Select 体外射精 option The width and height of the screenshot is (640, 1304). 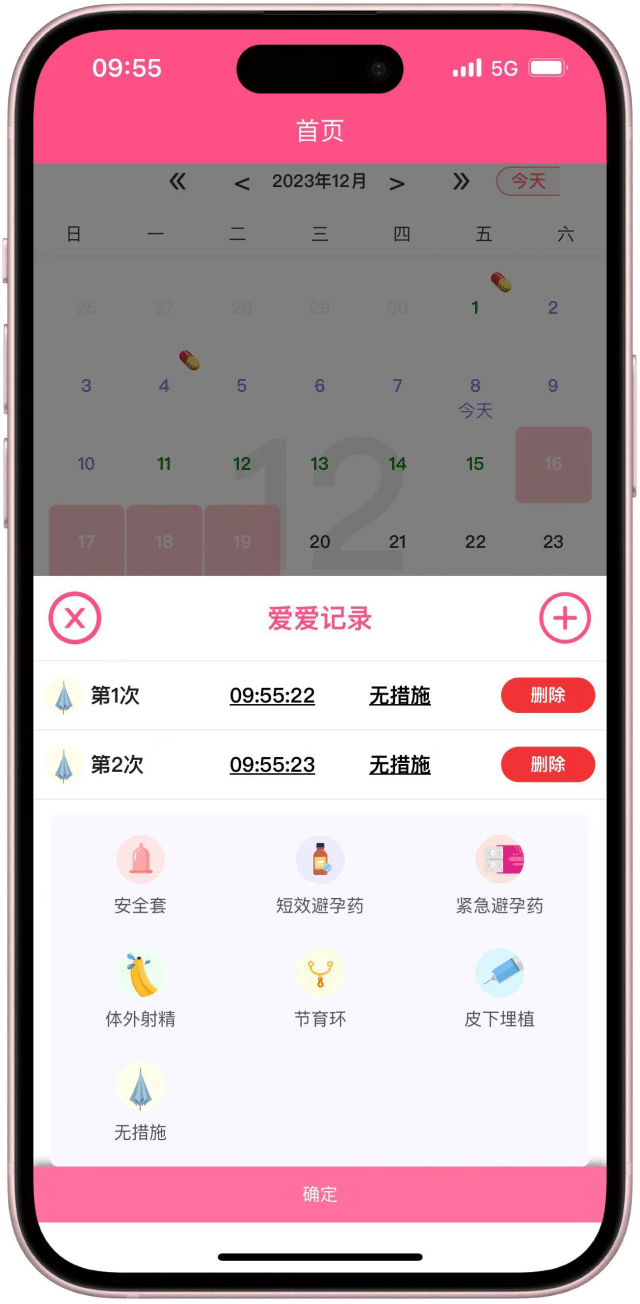click(140, 988)
